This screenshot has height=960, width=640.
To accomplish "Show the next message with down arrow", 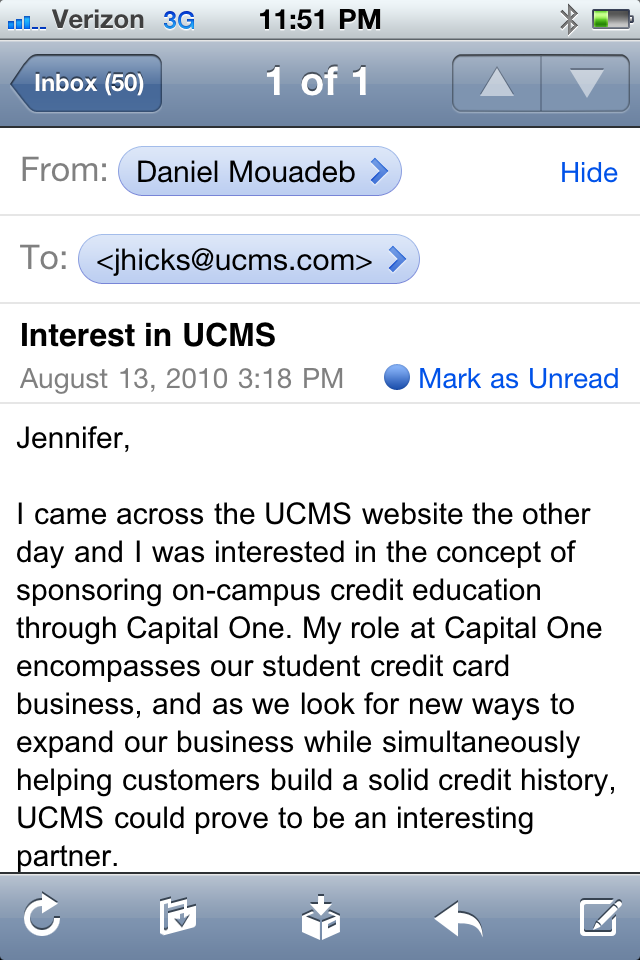I will [585, 83].
